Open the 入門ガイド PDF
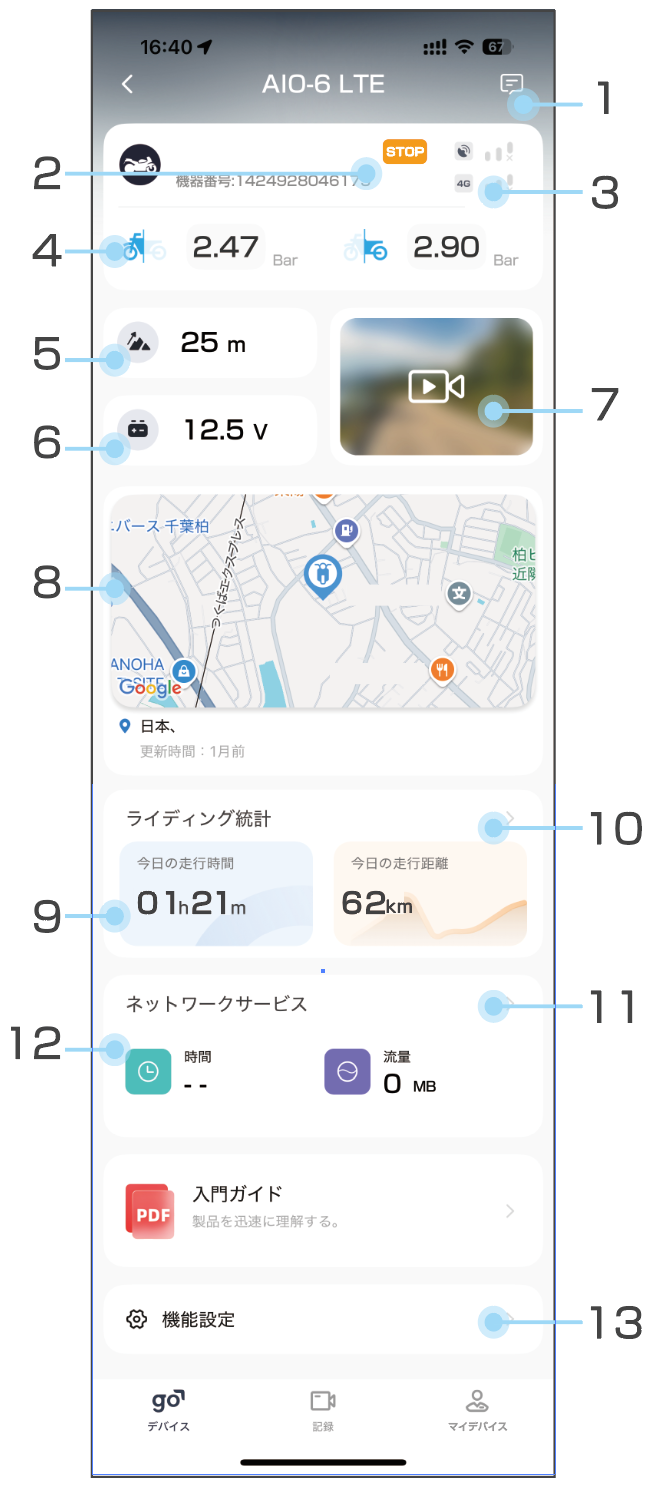Screen dimensions: 648x1493 (322, 1211)
